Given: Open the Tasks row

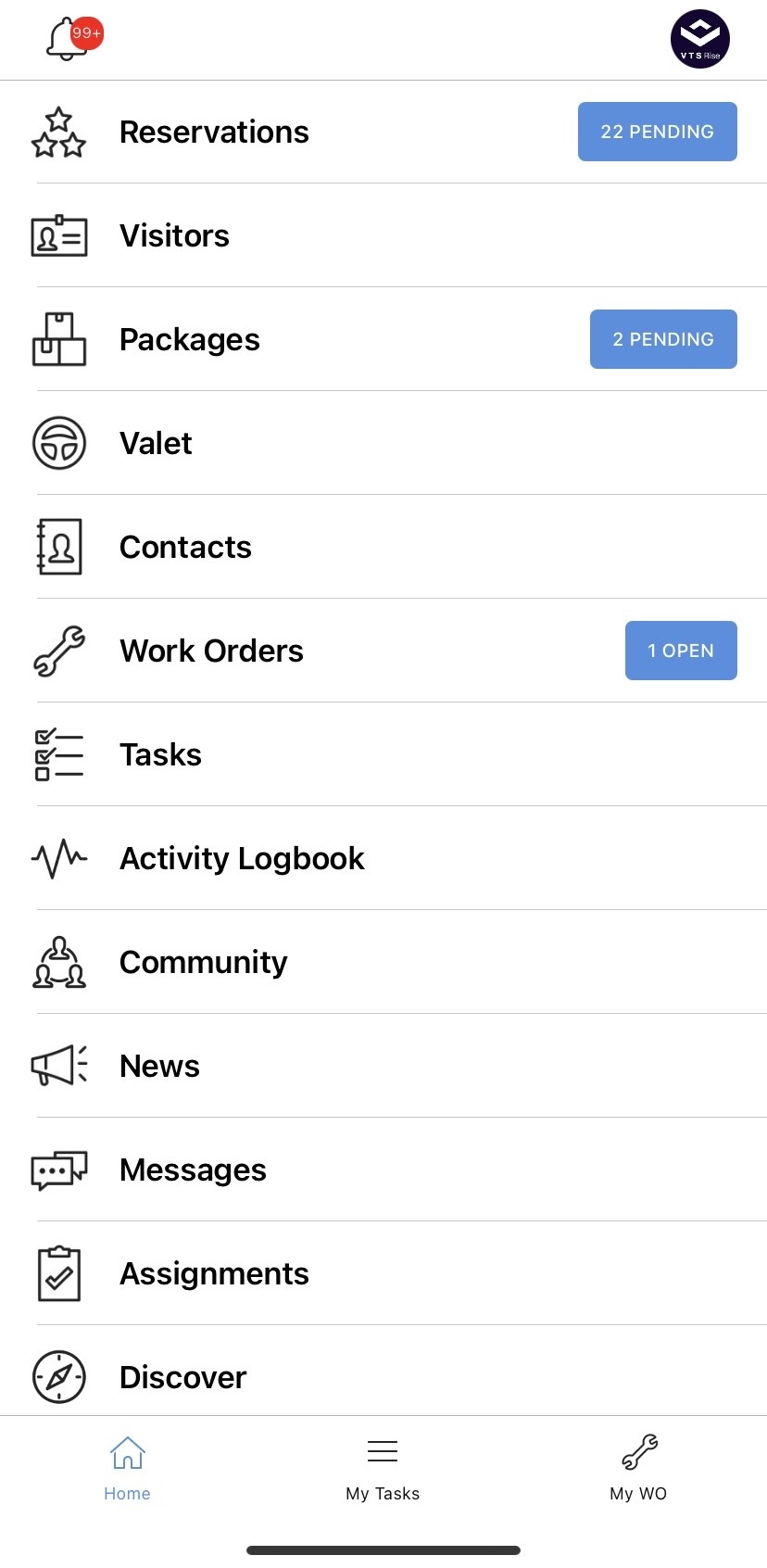Looking at the screenshot, I should click(160, 754).
